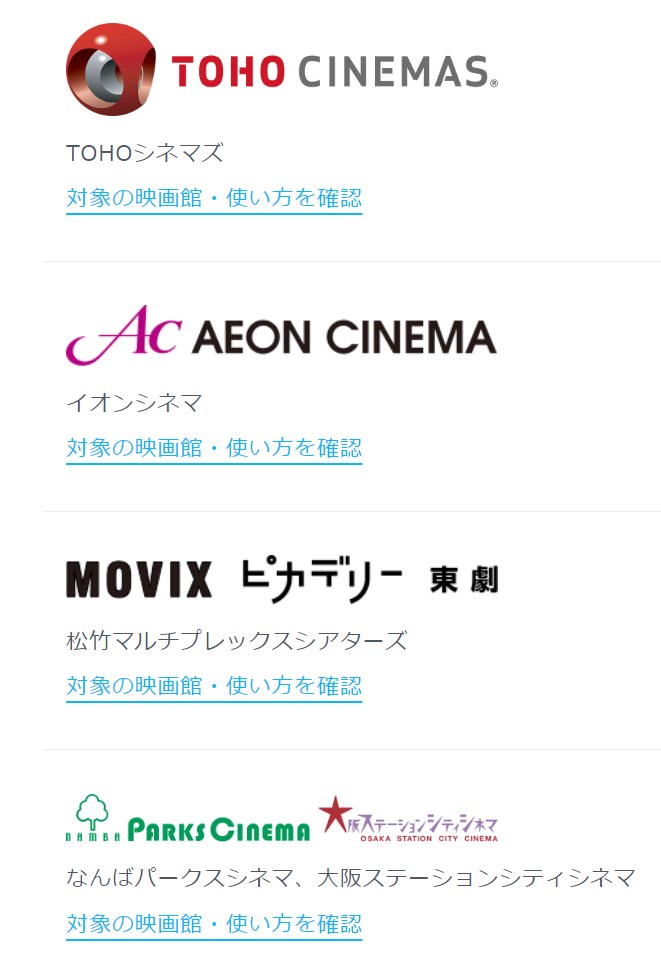The image size is (661, 965).
Task: Check 対象の映画館・使い方を確認 under なんばパークスシネマ
Action: click(214, 923)
